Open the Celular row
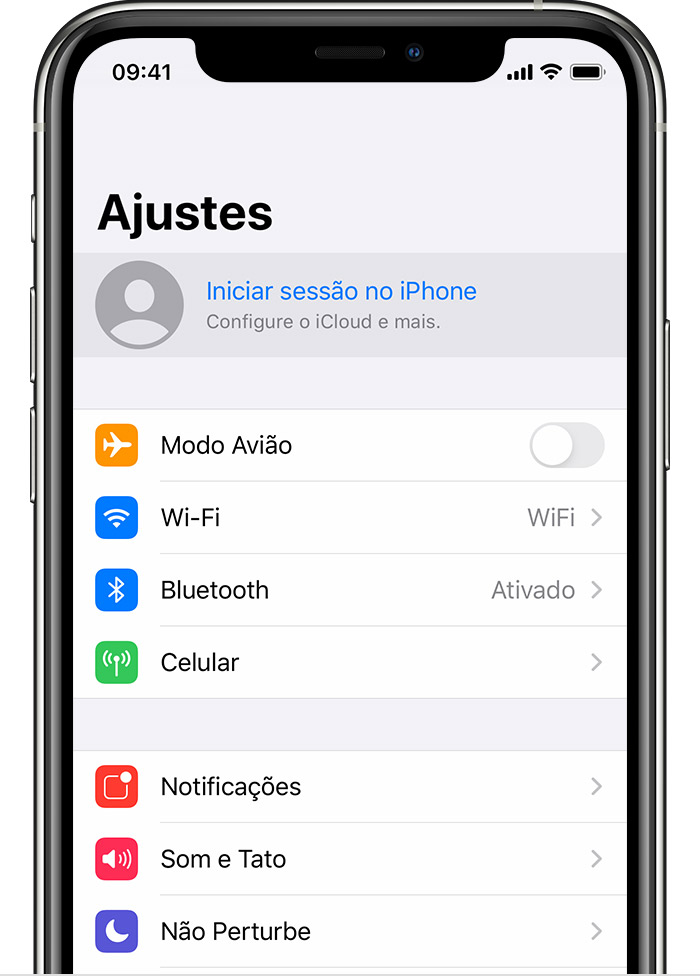Viewport: 700px width, 976px height. [x=350, y=662]
